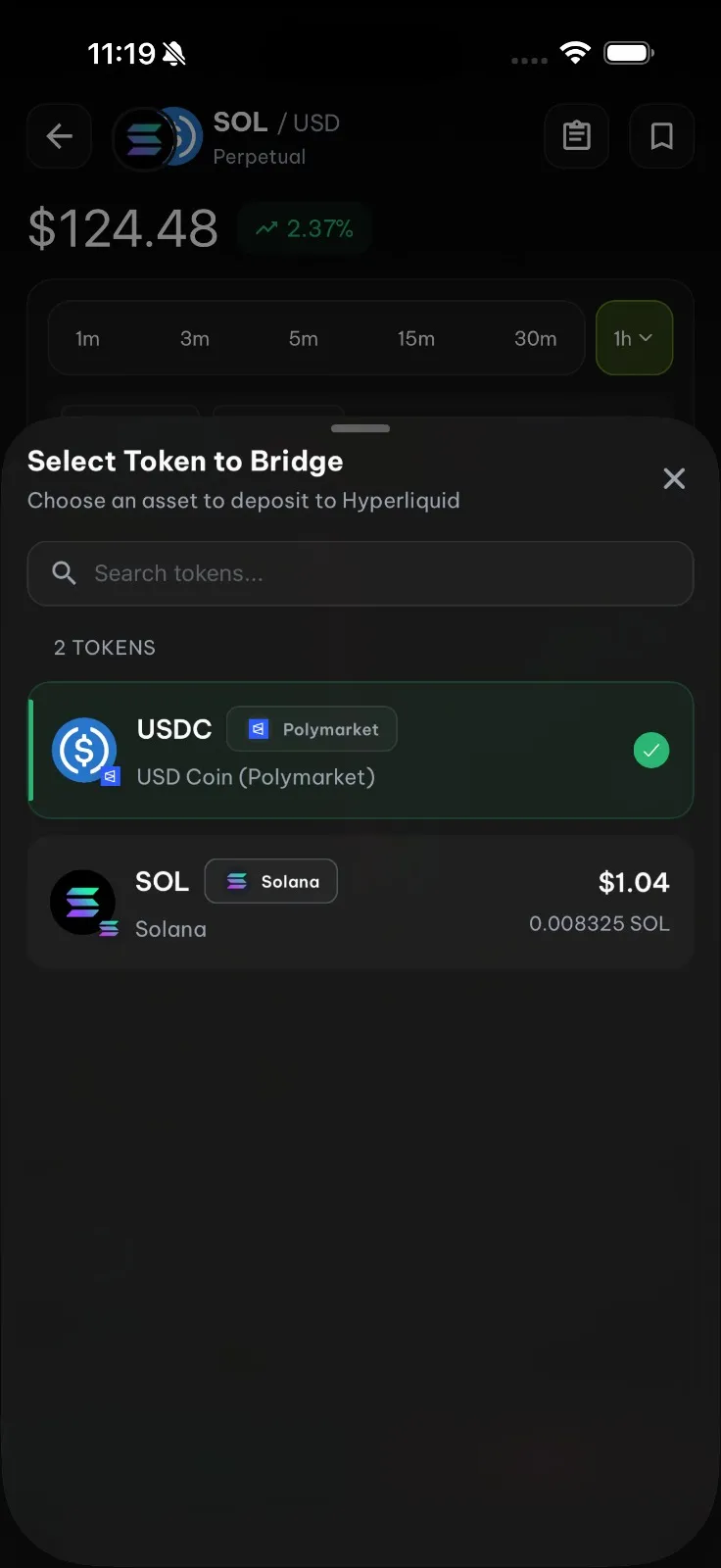Switch to the 5m timeframe
This screenshot has width=721, height=1568.
[x=304, y=337]
